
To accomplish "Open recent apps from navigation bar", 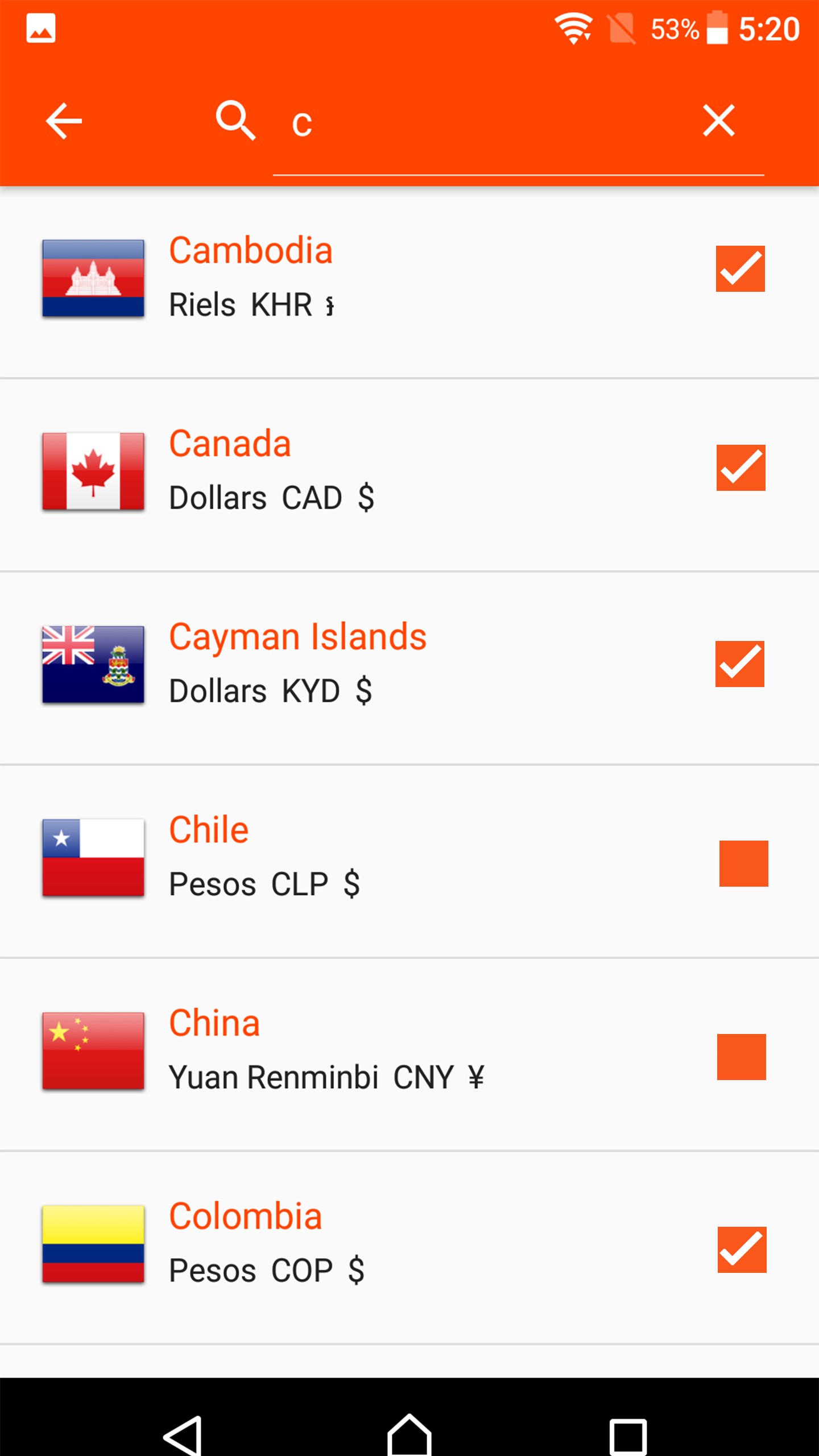I will pos(628,1434).
